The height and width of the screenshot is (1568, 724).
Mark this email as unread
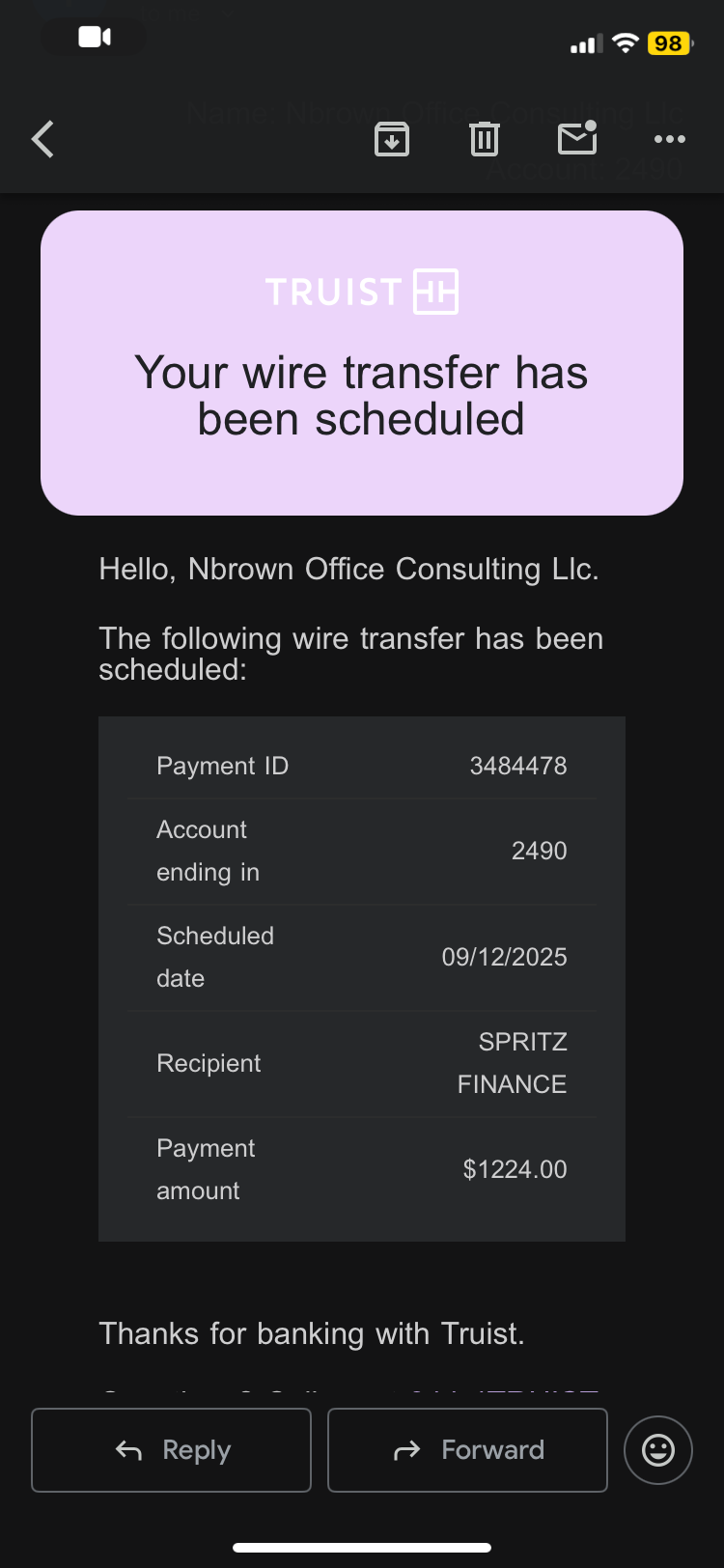coord(577,139)
